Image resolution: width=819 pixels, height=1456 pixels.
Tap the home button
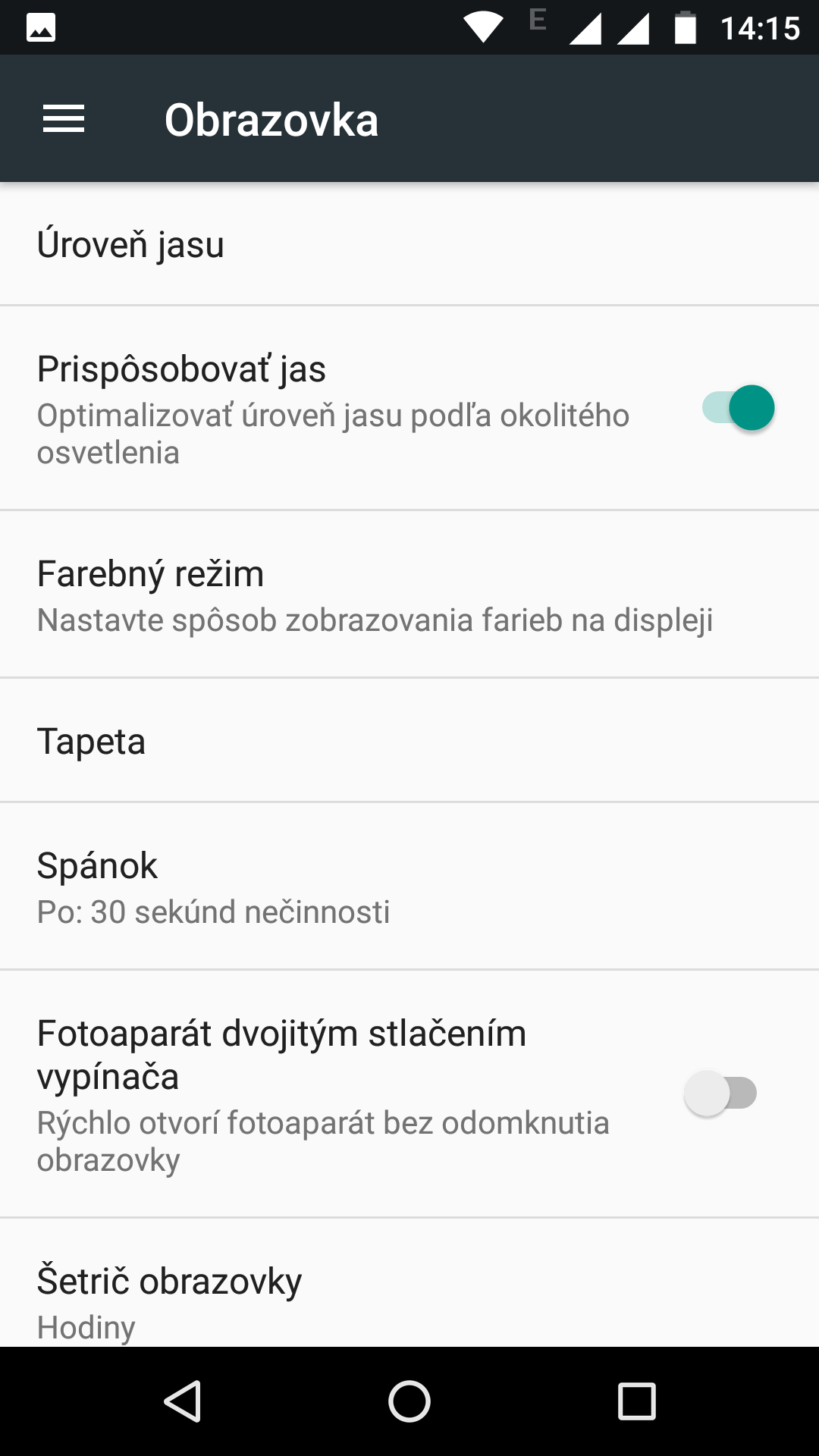coord(409,1401)
